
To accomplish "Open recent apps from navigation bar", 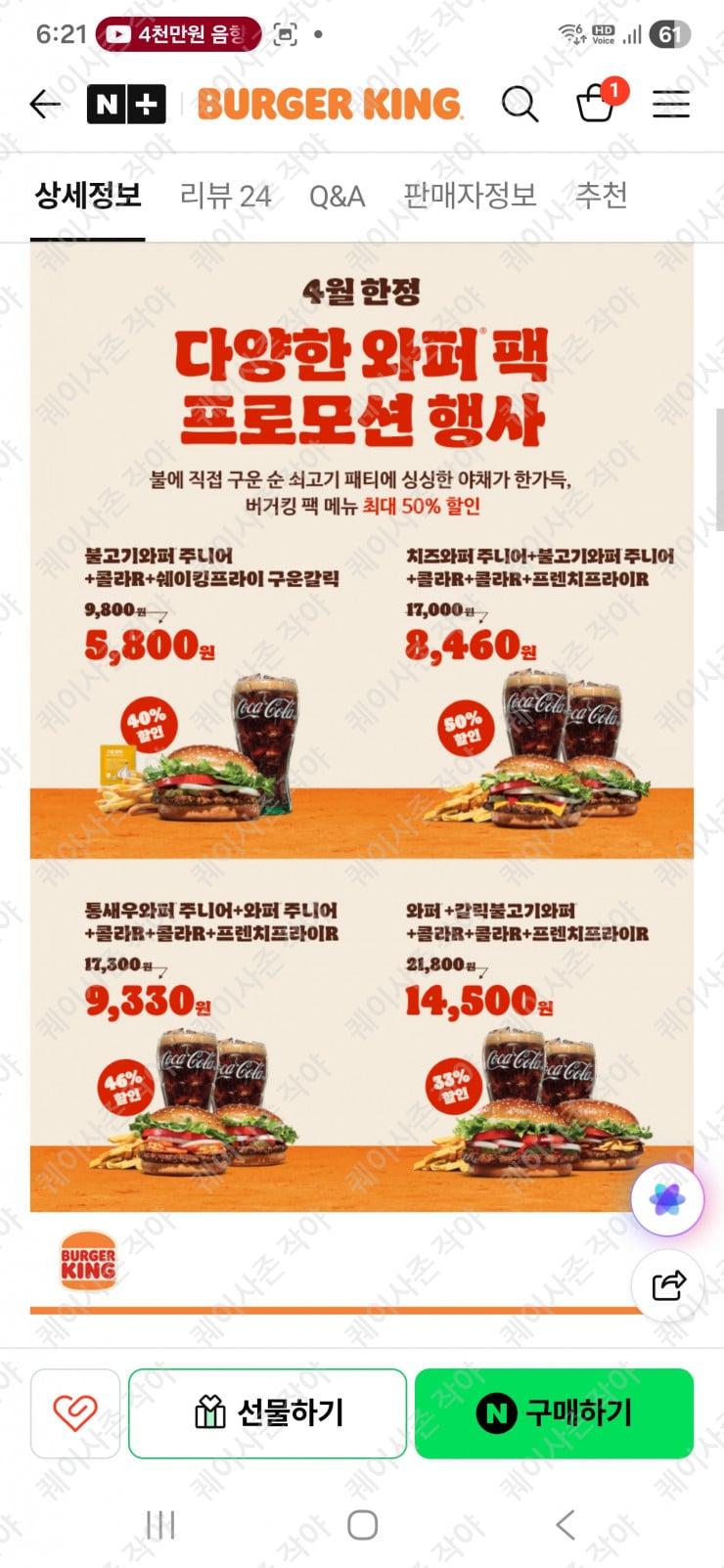I will (x=160, y=1524).
